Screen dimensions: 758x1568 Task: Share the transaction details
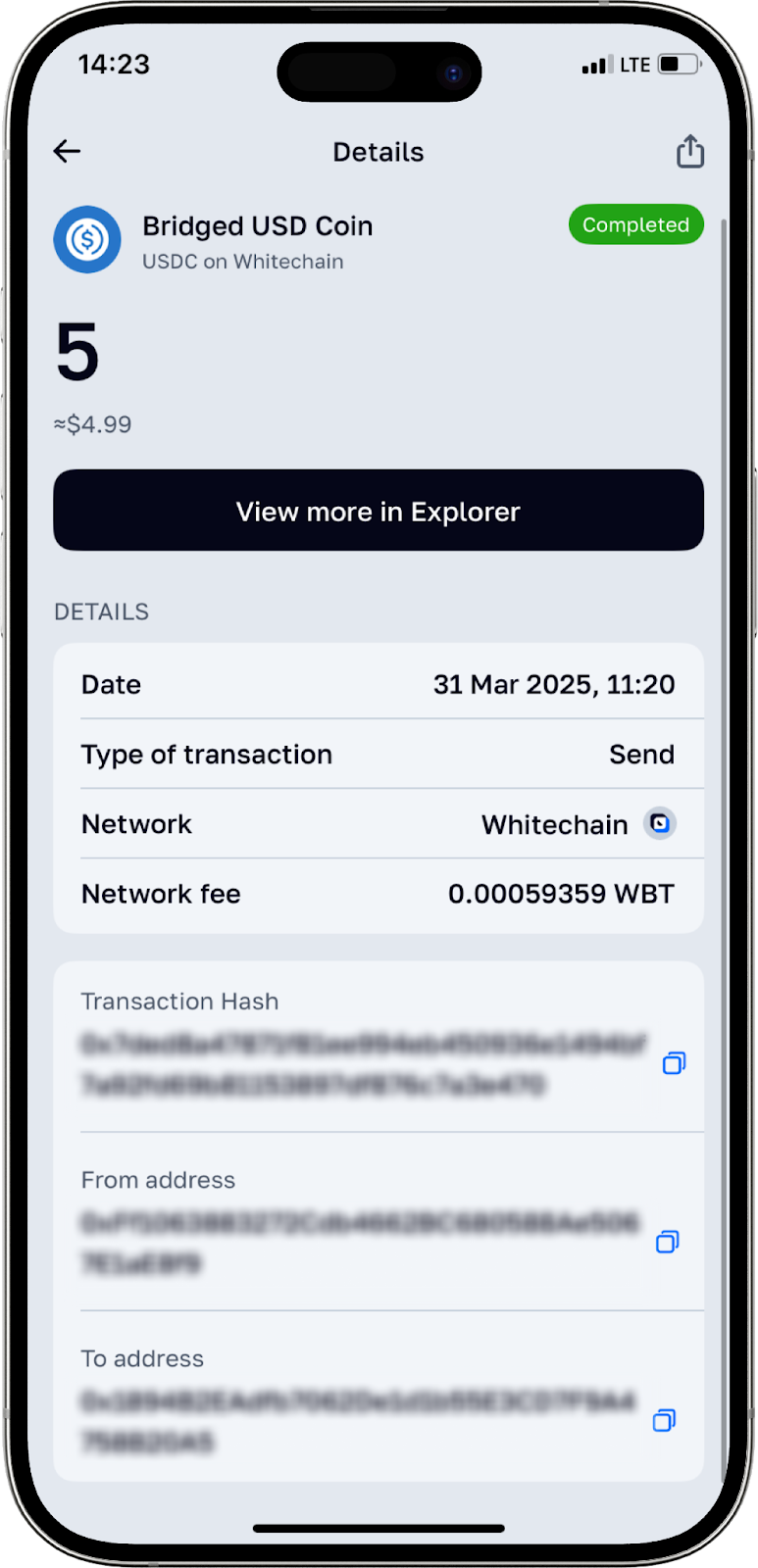click(x=690, y=152)
